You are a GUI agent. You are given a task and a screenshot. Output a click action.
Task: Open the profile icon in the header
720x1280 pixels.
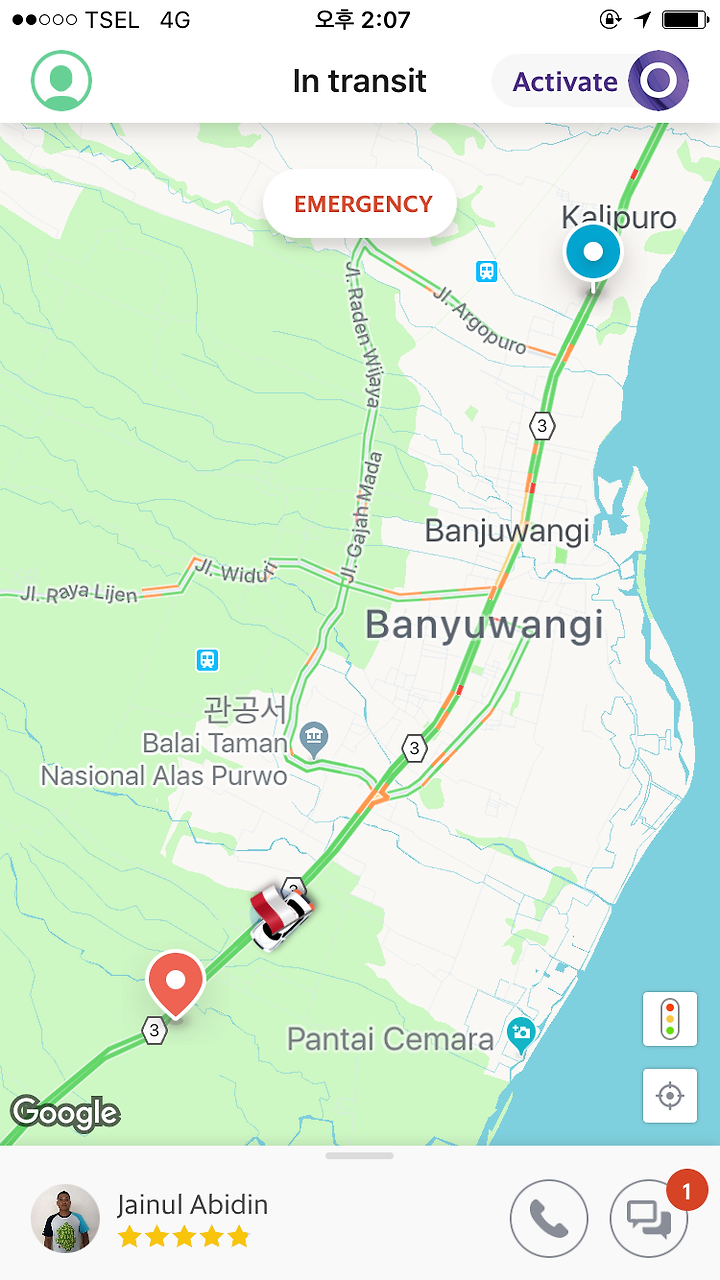point(61,81)
